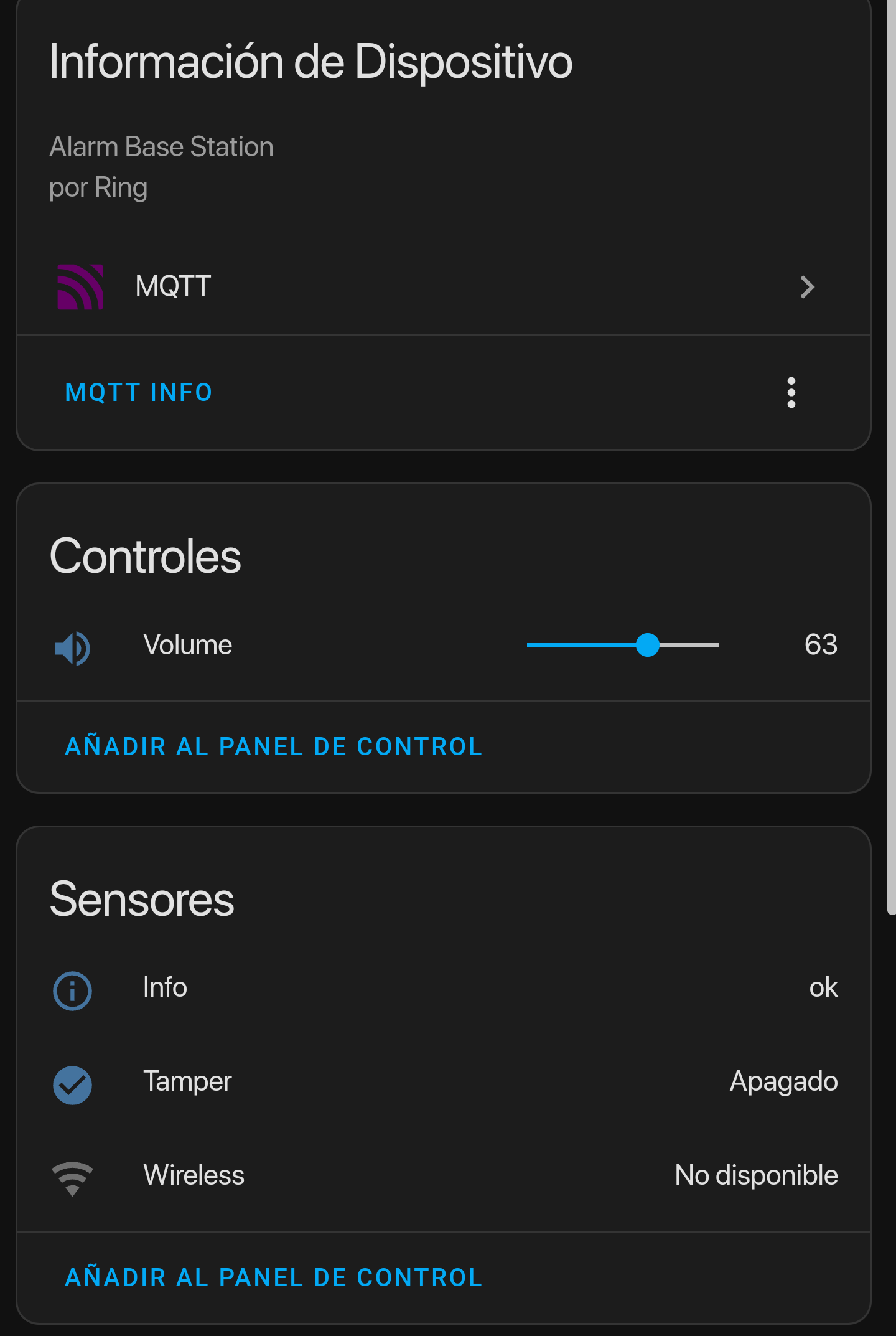Click AÑADIR AL PANEL DE CONTROL under Controles

[273, 746]
